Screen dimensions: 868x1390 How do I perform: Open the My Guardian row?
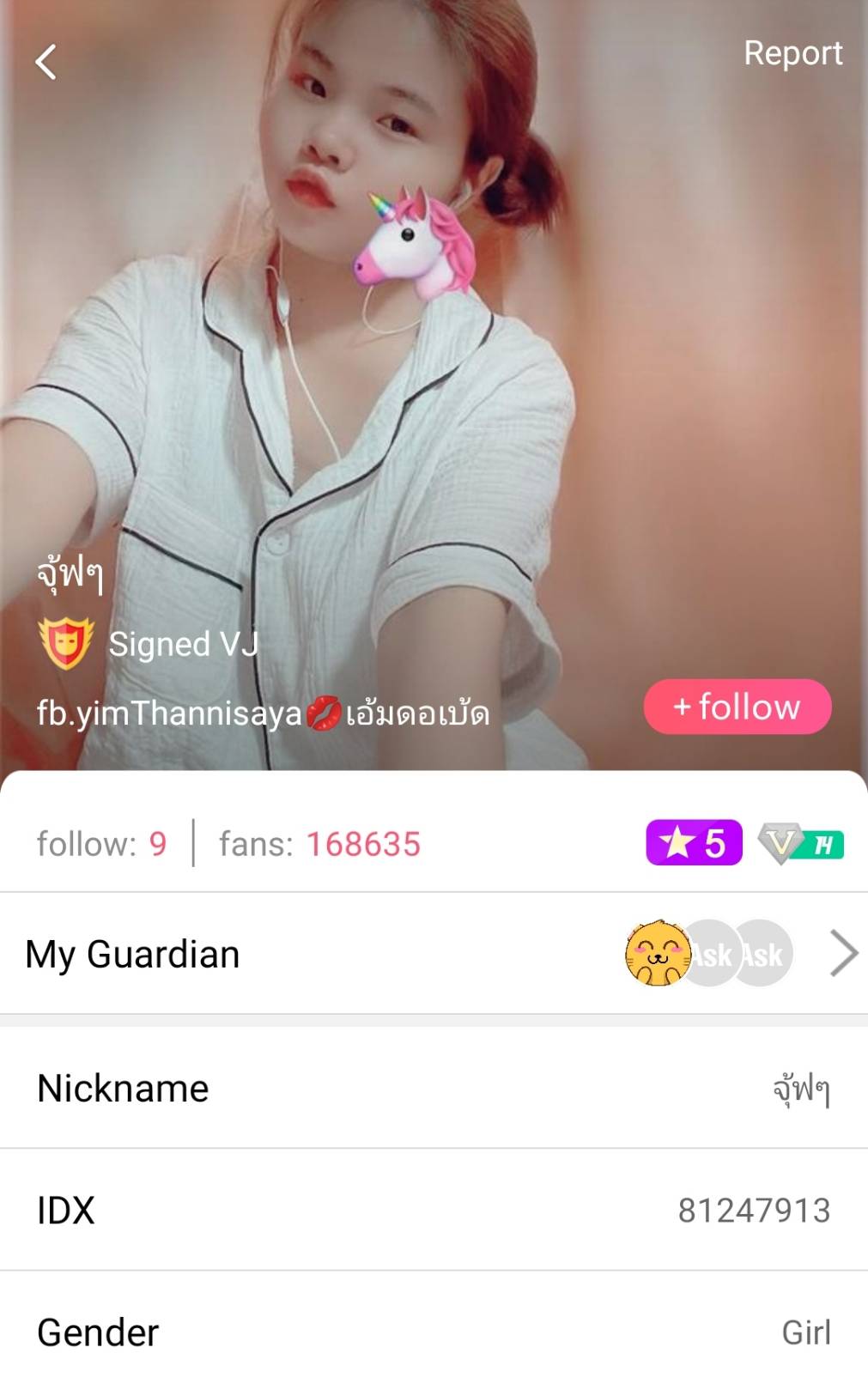pos(434,954)
